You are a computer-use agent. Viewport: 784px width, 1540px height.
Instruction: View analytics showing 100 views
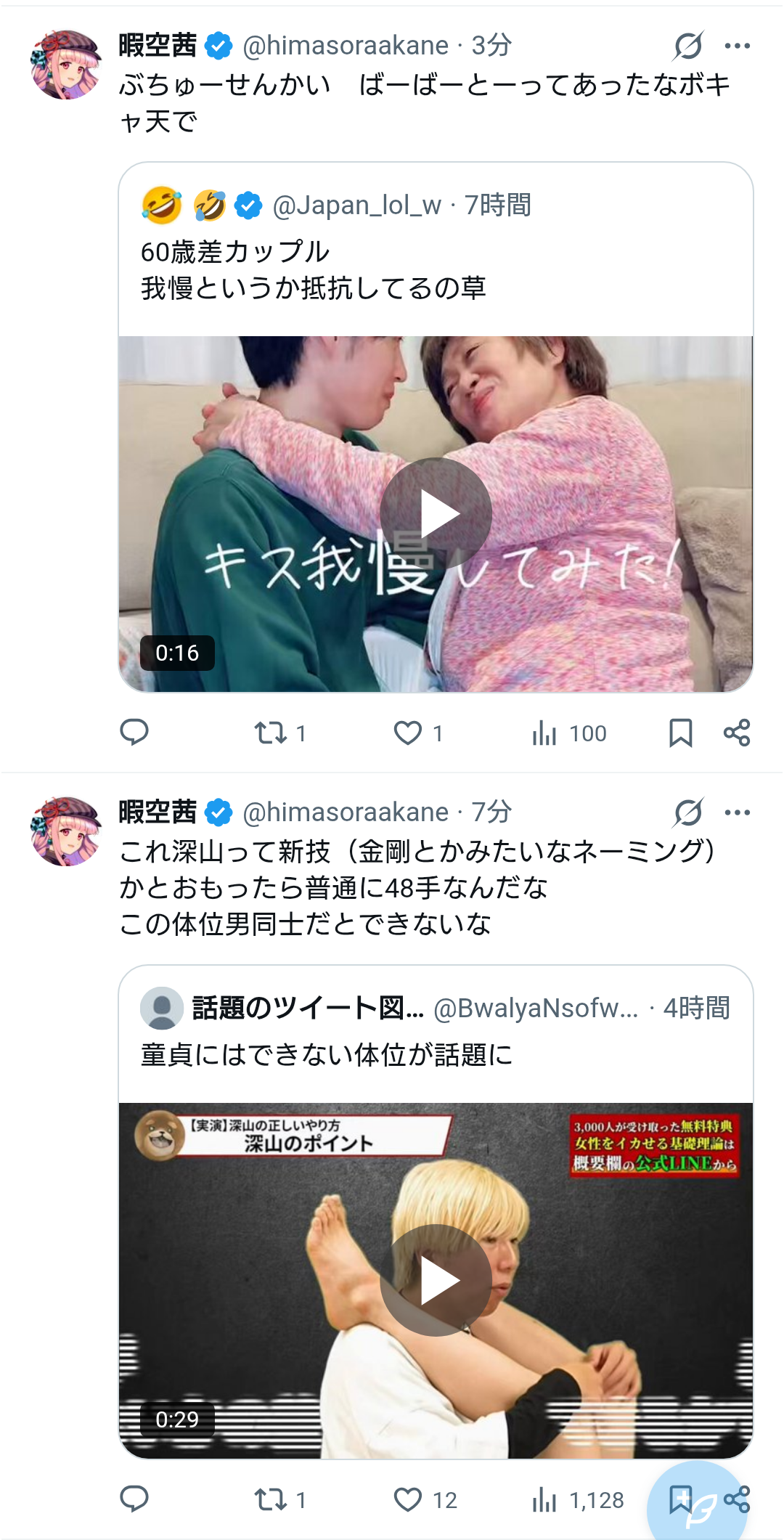pos(568,733)
